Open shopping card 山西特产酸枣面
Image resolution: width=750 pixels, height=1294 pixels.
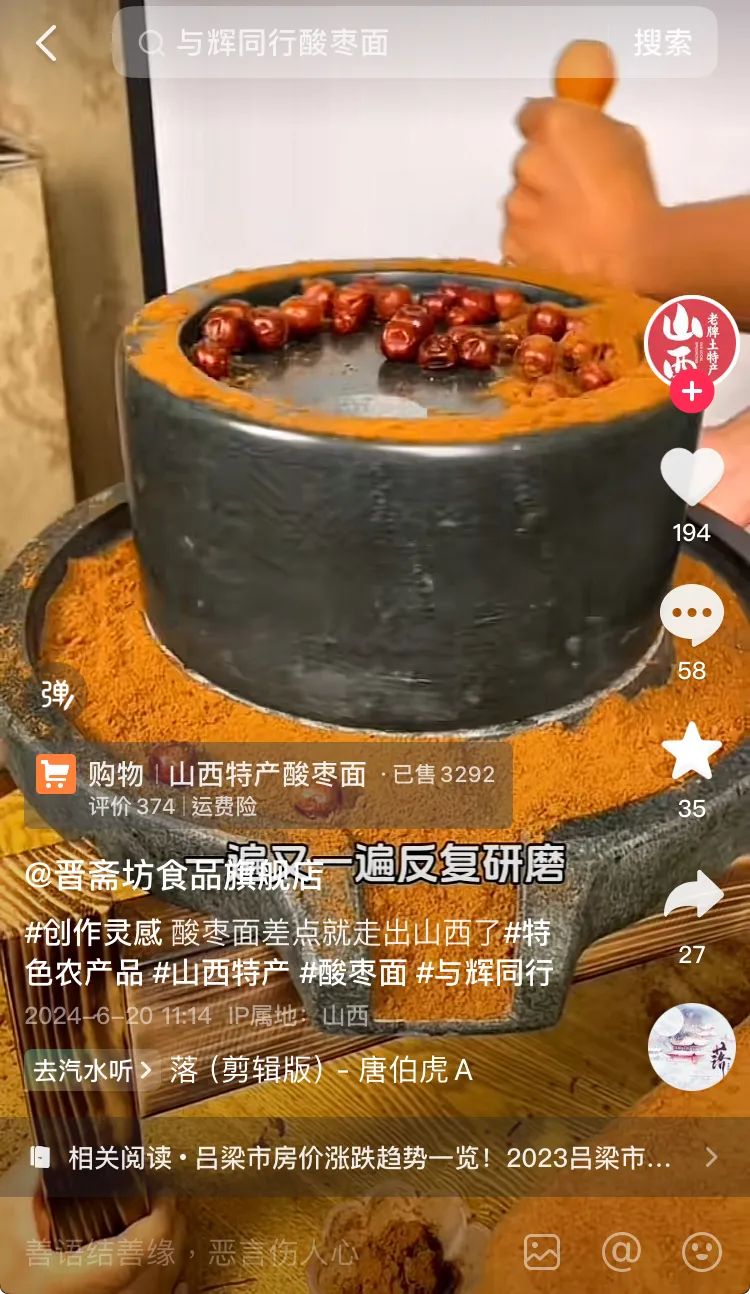268,785
